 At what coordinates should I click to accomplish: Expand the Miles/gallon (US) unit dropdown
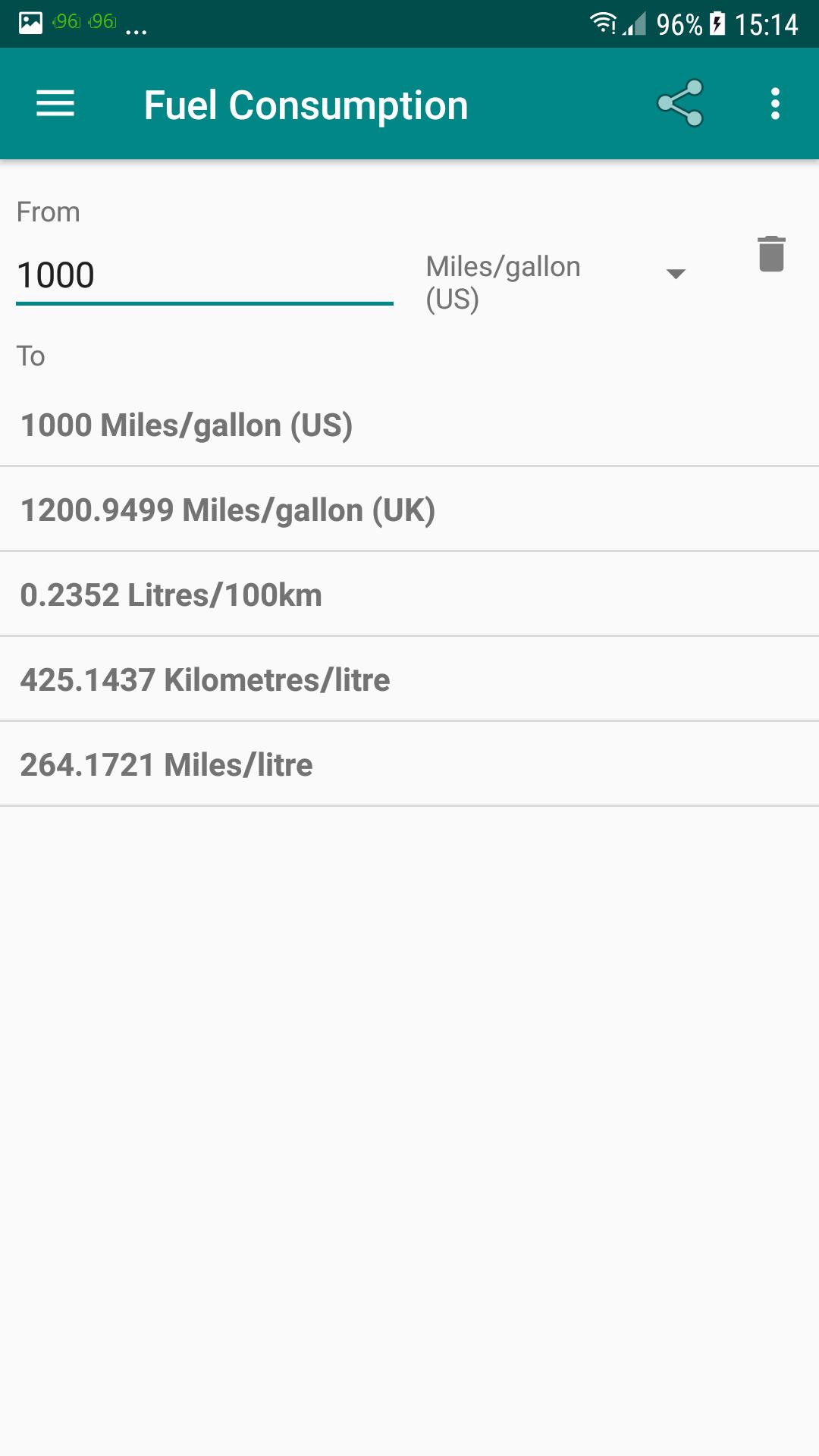pyautogui.click(x=556, y=282)
